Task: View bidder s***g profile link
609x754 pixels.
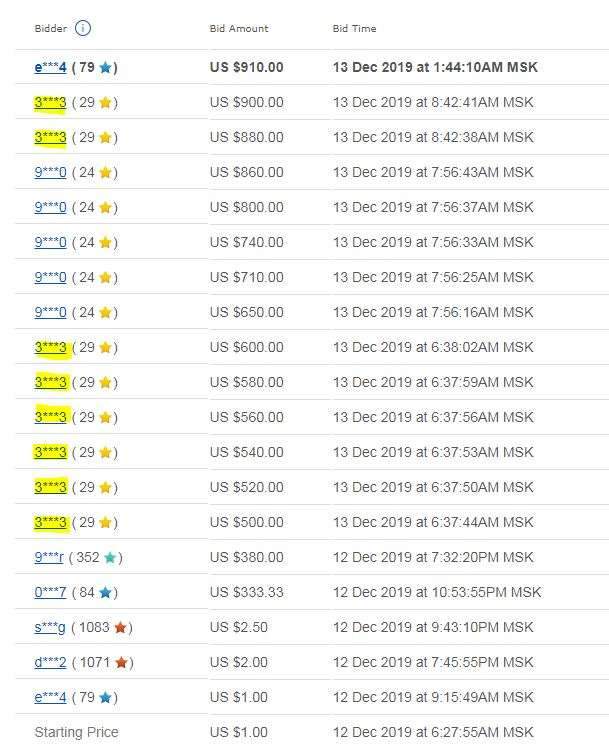Action: click(x=50, y=628)
